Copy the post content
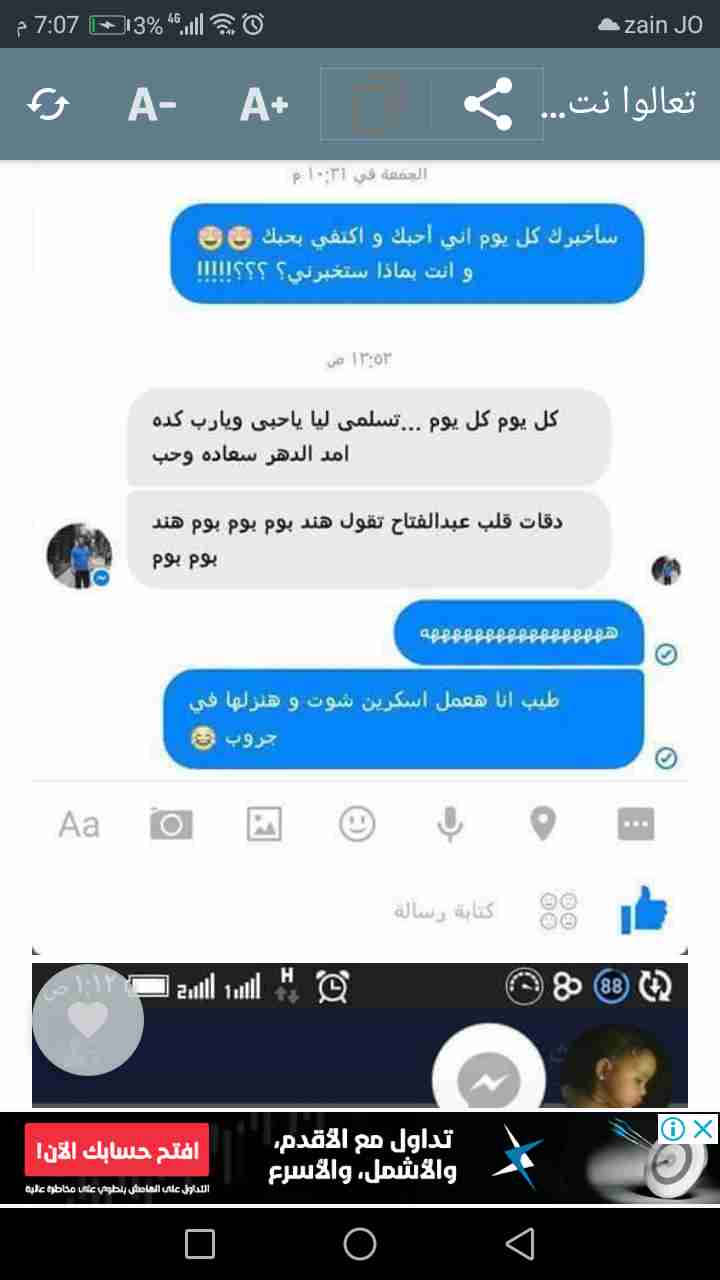This screenshot has height=1280, width=720. (378, 104)
